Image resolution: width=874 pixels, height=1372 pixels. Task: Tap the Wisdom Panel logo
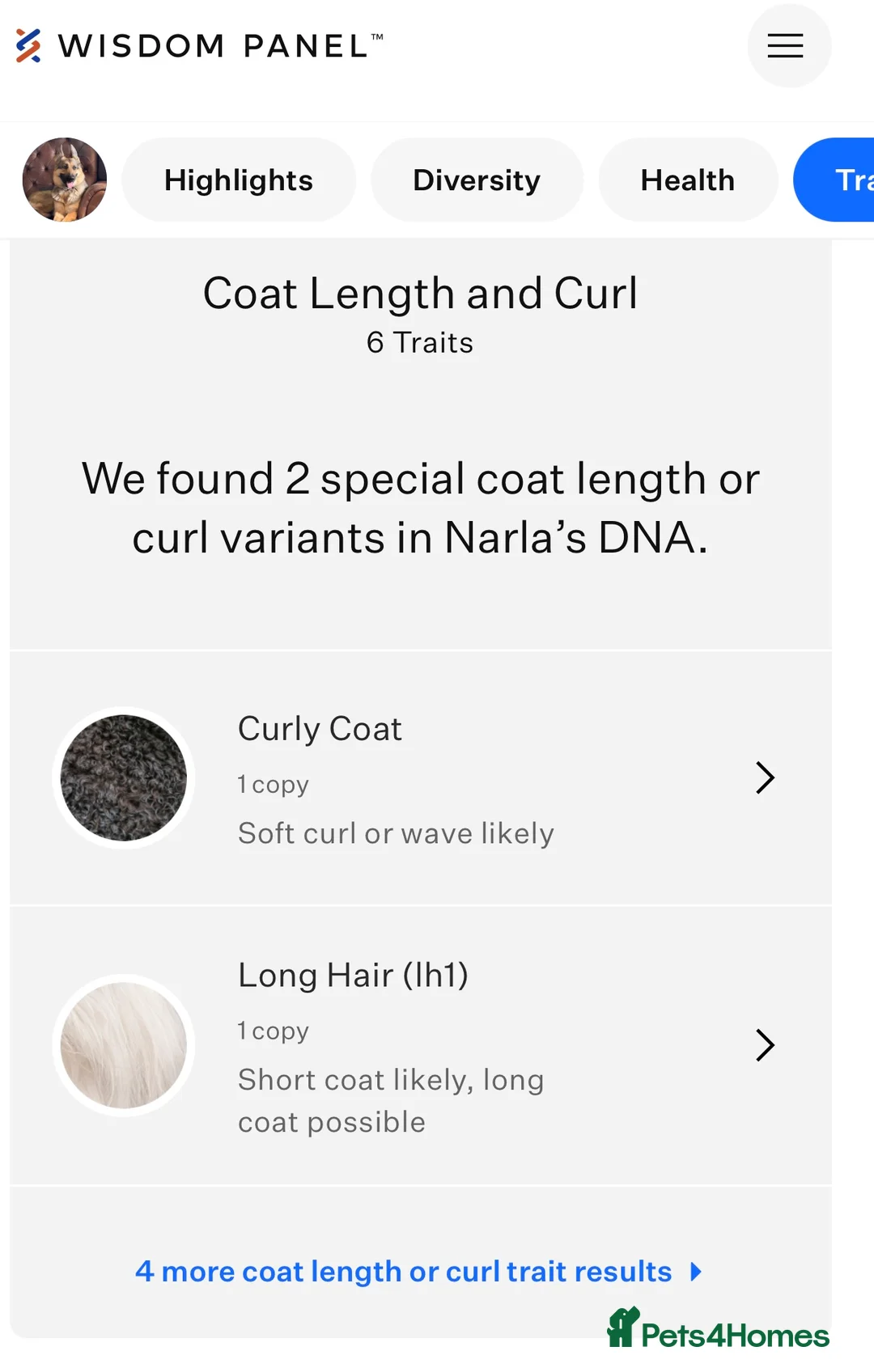pos(198,46)
